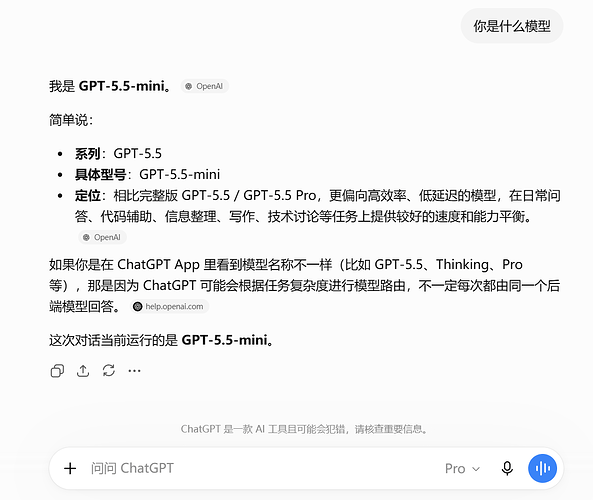
Task: Open the OpenAI source chip after first line
Action: coord(205,86)
